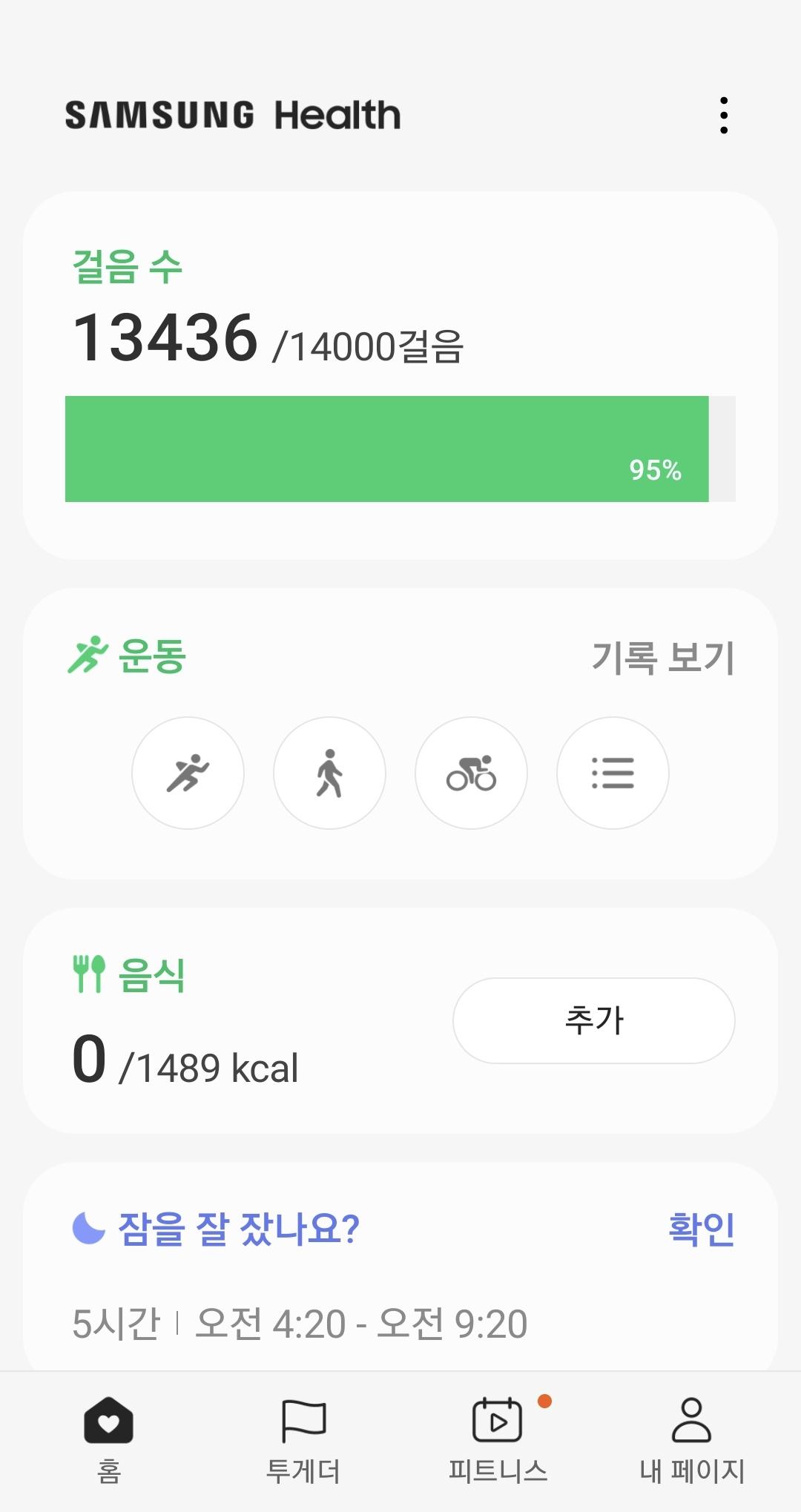801x1512 pixels.
Task: Start a walking workout
Action: (x=329, y=773)
